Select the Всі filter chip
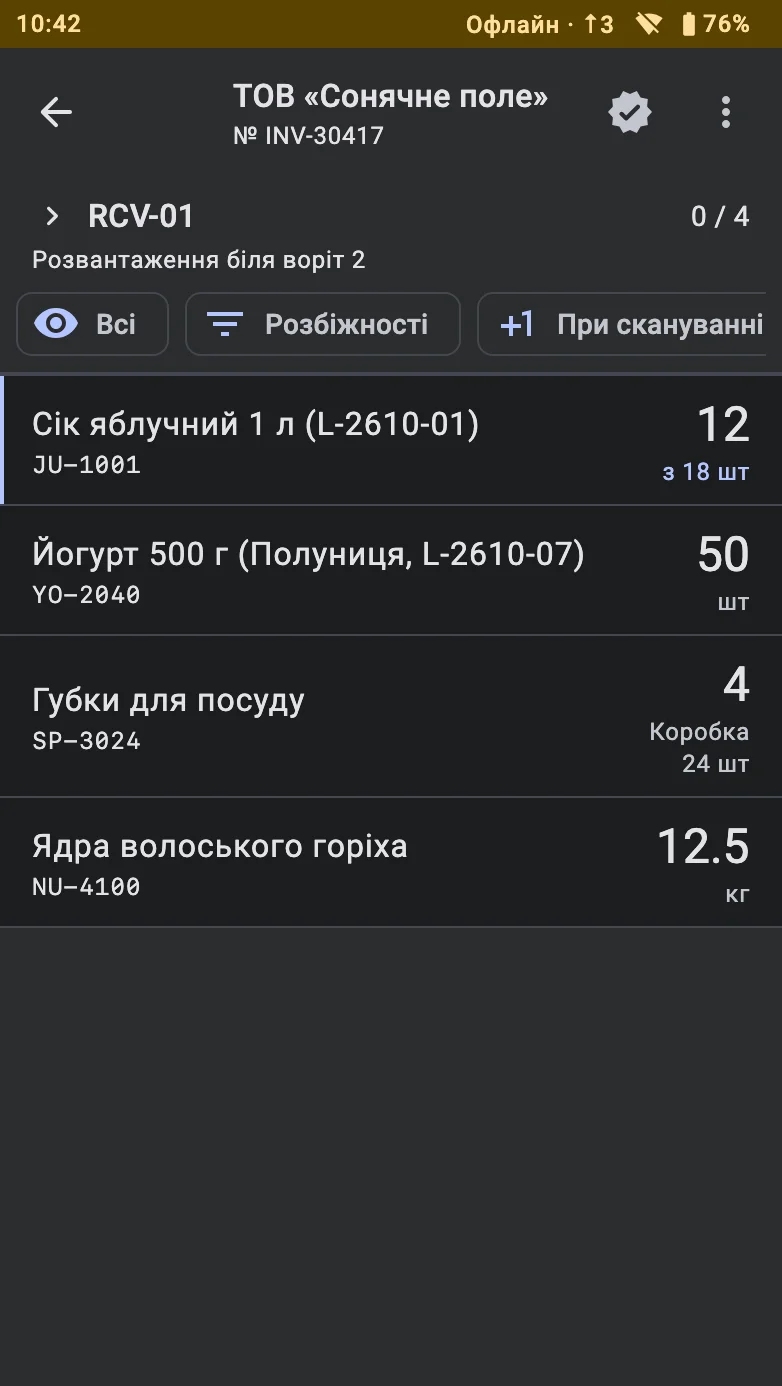This screenshot has width=782, height=1386. (x=92, y=324)
